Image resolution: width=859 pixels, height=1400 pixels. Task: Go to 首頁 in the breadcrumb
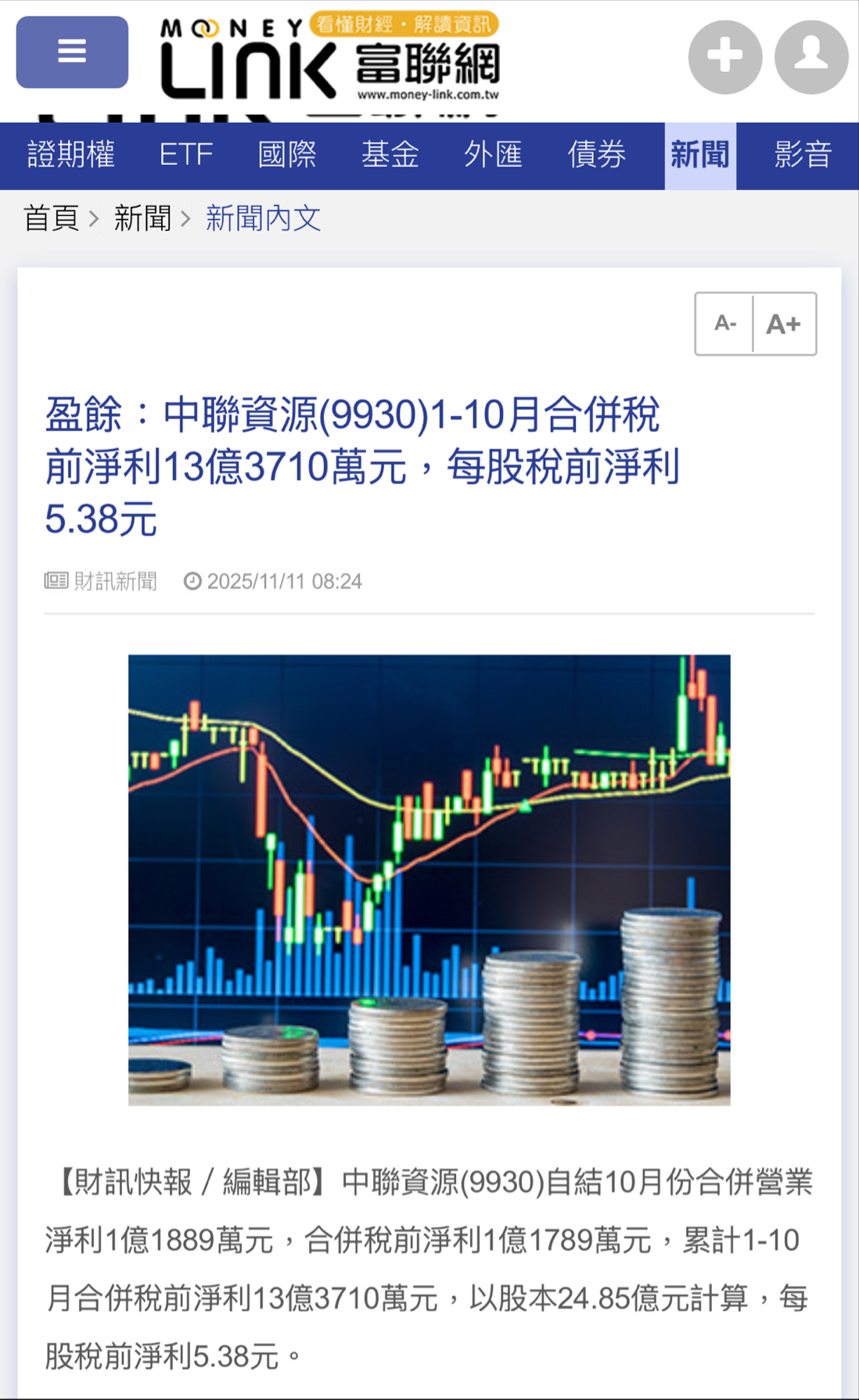[51, 218]
